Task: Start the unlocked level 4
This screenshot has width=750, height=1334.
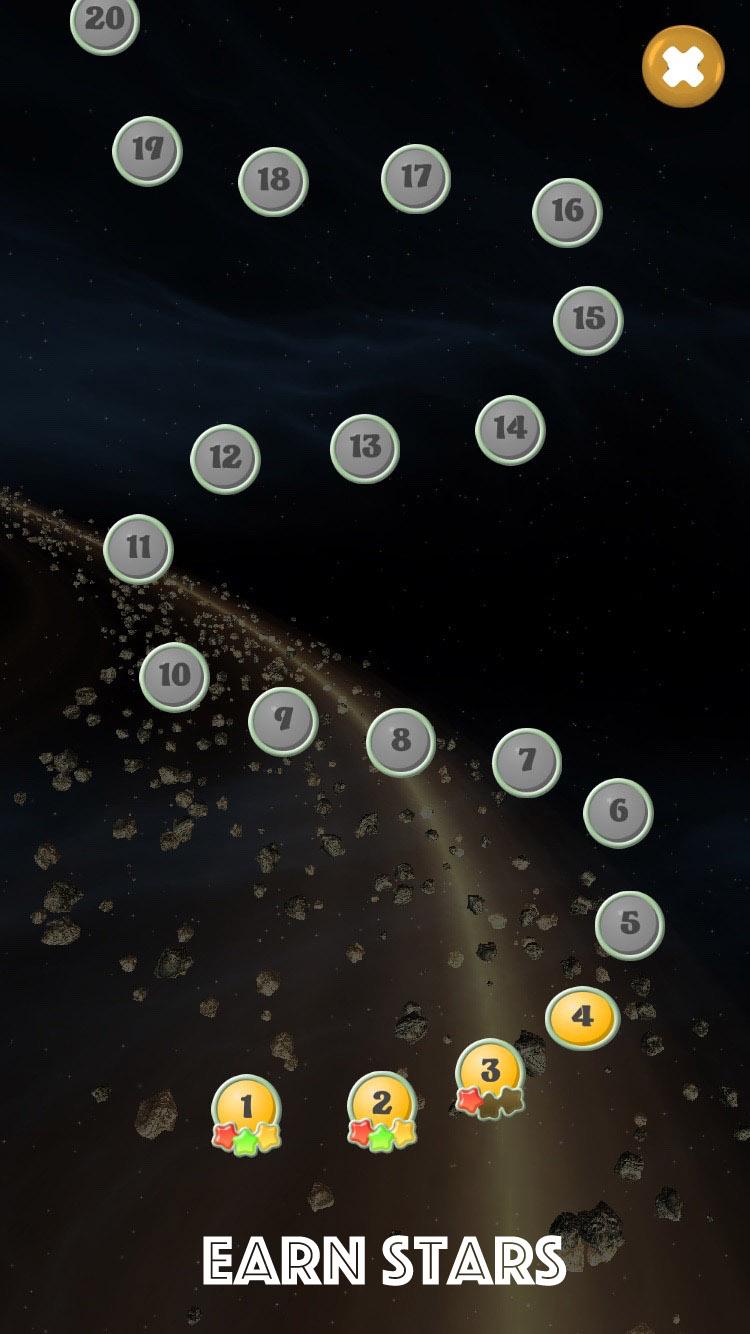Action: tap(582, 1018)
